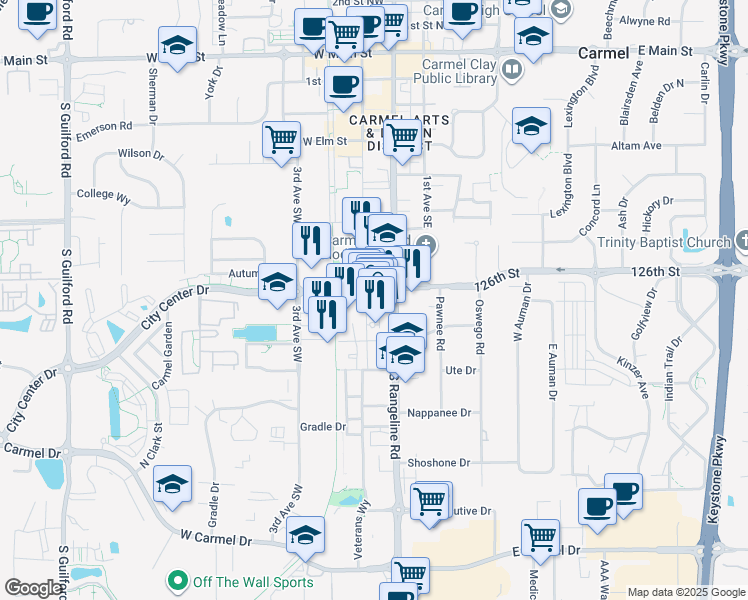Open the school marker near Sherman Dr
The height and width of the screenshot is (600, 748).
coord(177,48)
